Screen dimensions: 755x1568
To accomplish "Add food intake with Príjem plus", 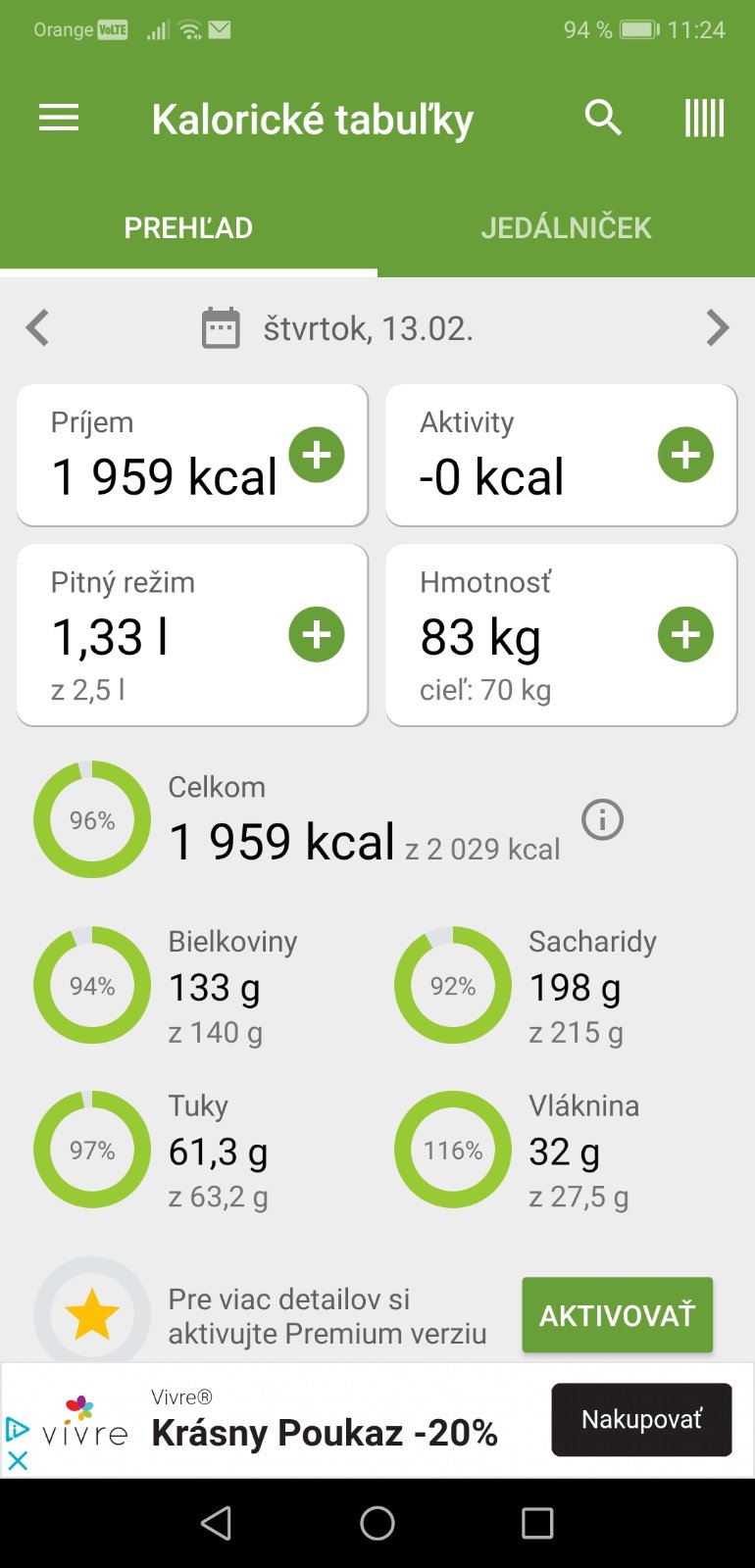I will click(x=317, y=455).
